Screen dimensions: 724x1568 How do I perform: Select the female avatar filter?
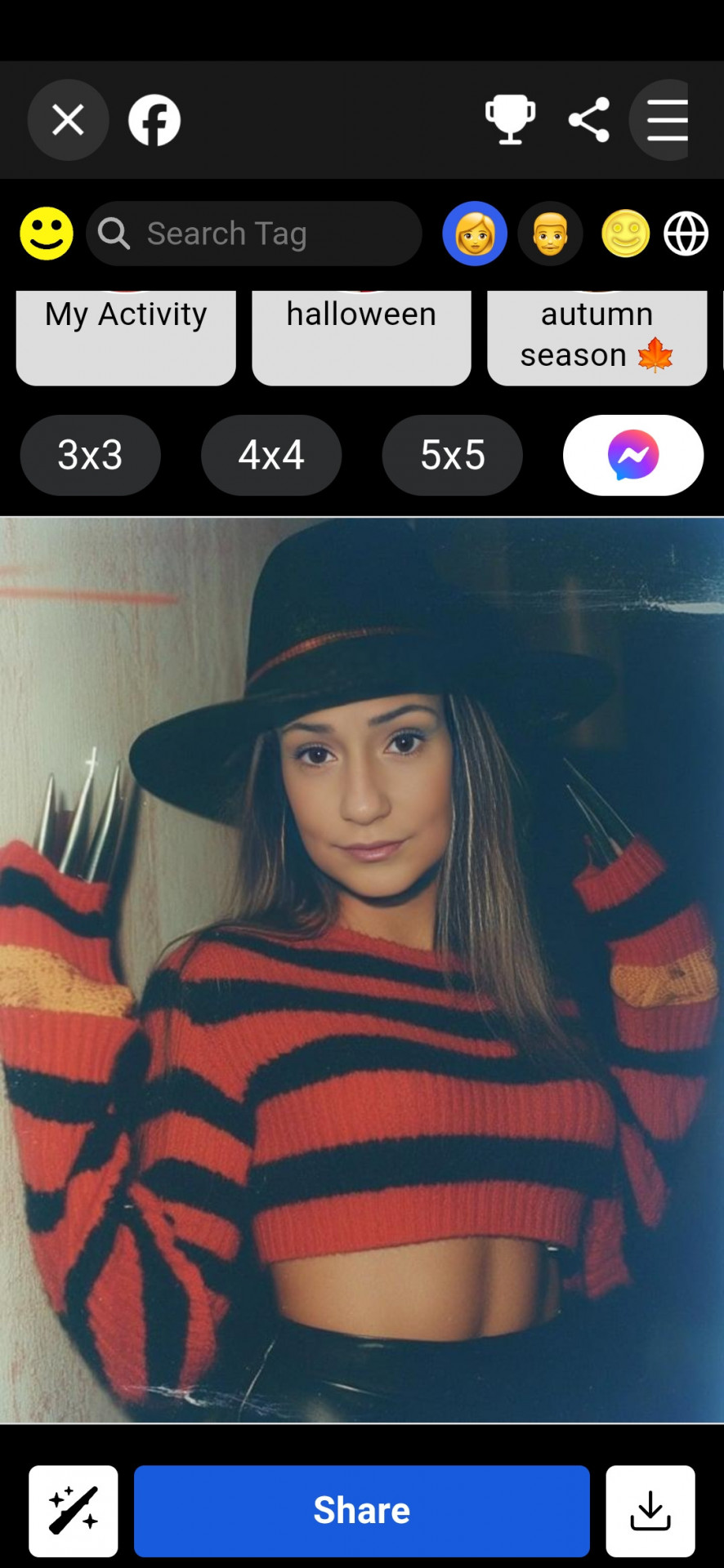(x=475, y=234)
